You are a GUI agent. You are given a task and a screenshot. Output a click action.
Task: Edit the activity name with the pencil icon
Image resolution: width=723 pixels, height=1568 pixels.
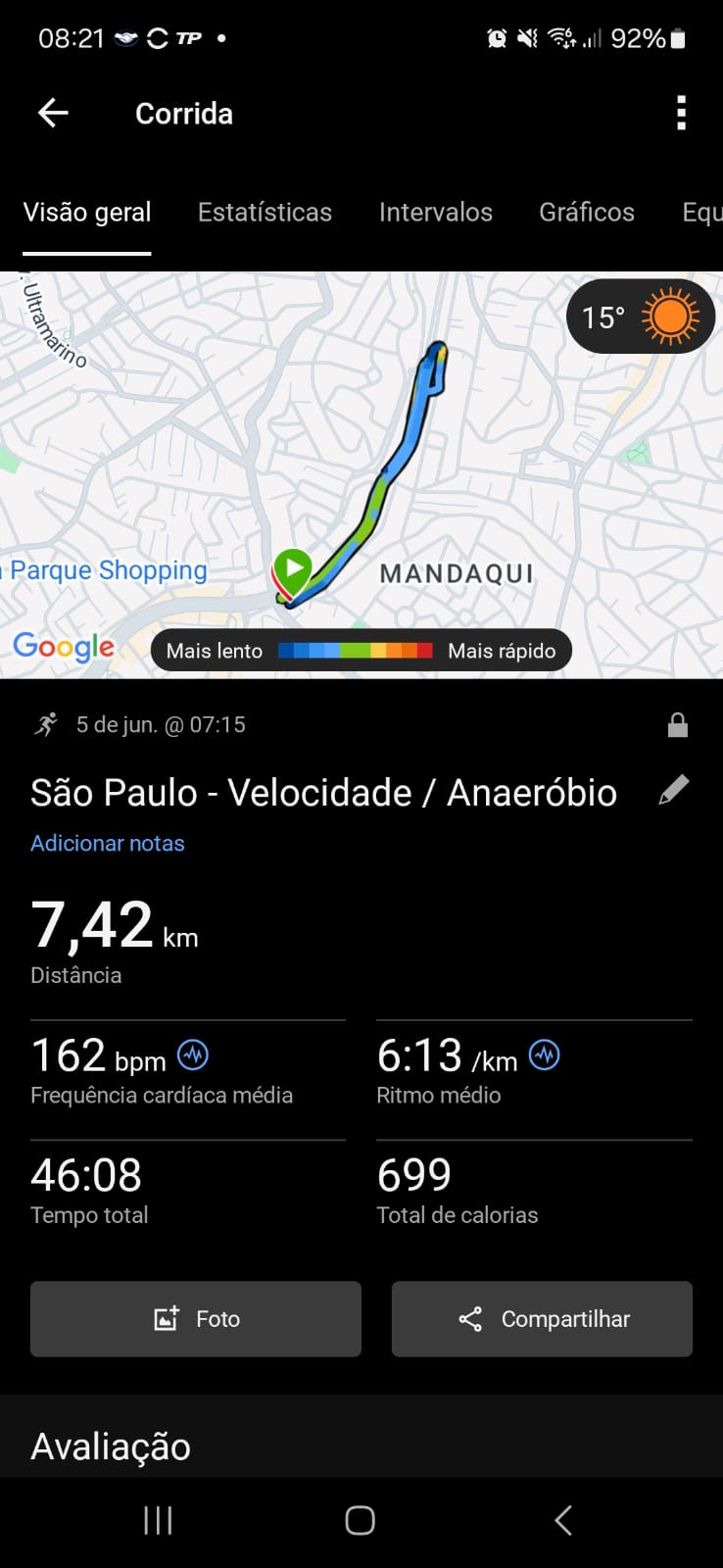tap(674, 790)
